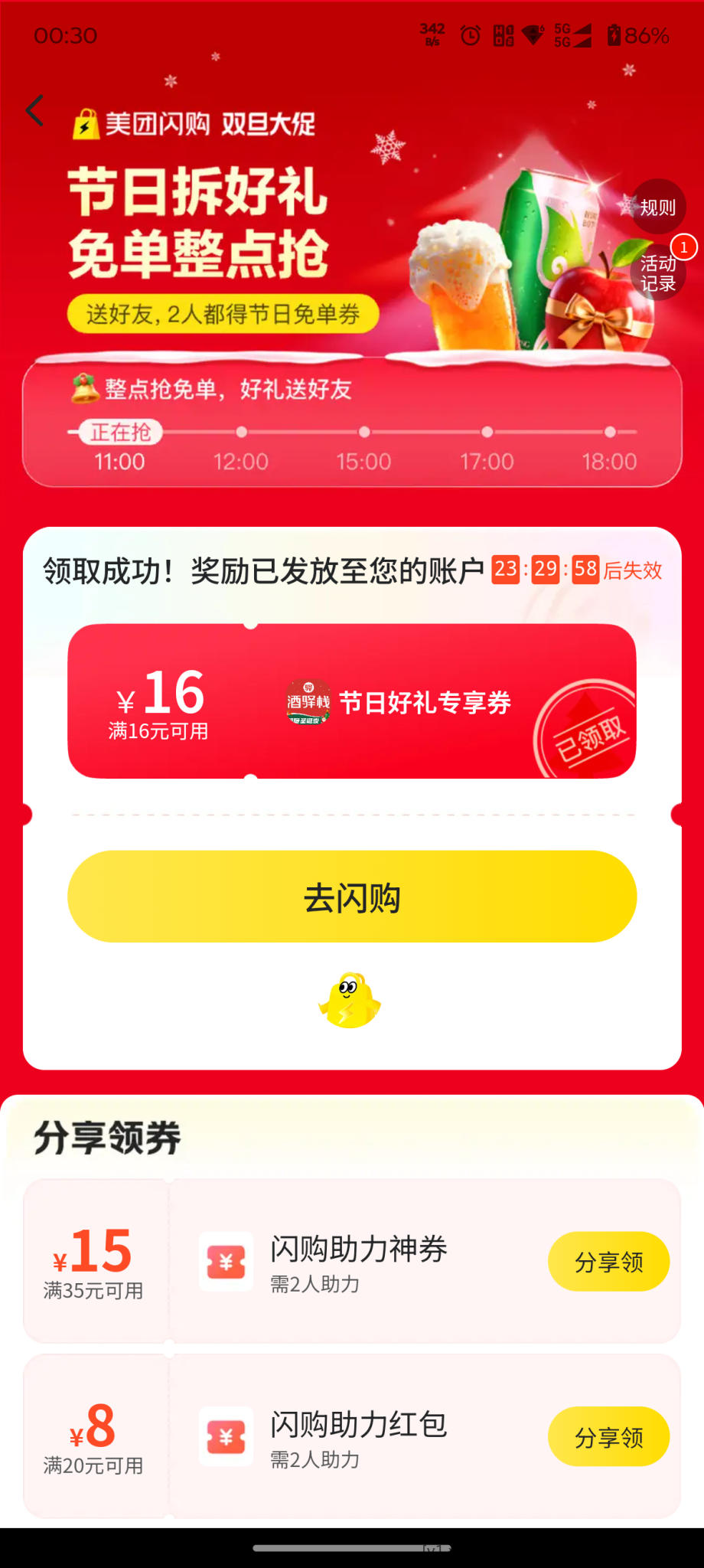Viewport: 704px width, 1568px height.
Task: Tap the red envelope icon of 闪购助力红包
Action: (226, 1436)
